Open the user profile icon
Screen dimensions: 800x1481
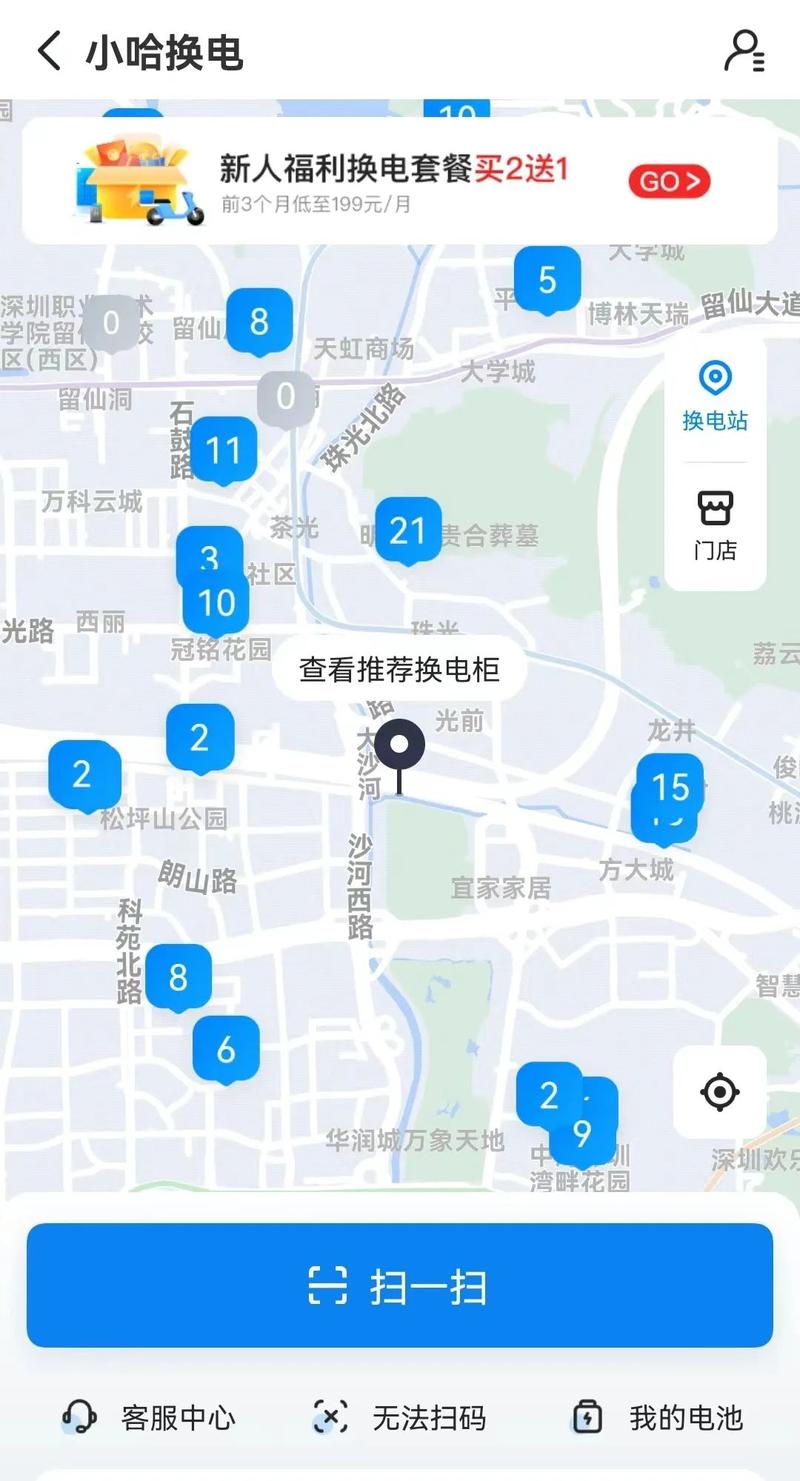pyautogui.click(x=744, y=51)
